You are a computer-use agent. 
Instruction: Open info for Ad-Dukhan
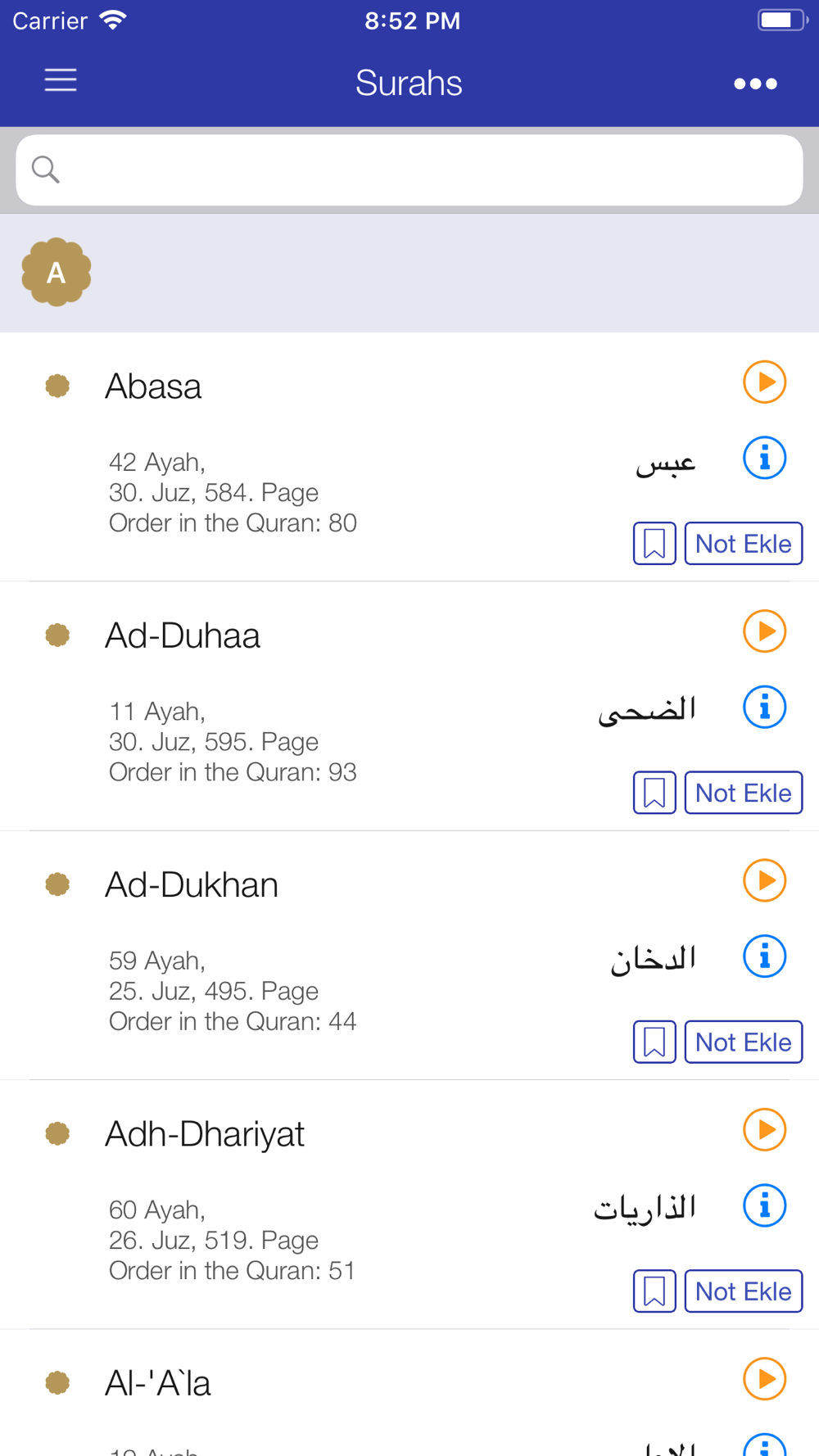(765, 956)
